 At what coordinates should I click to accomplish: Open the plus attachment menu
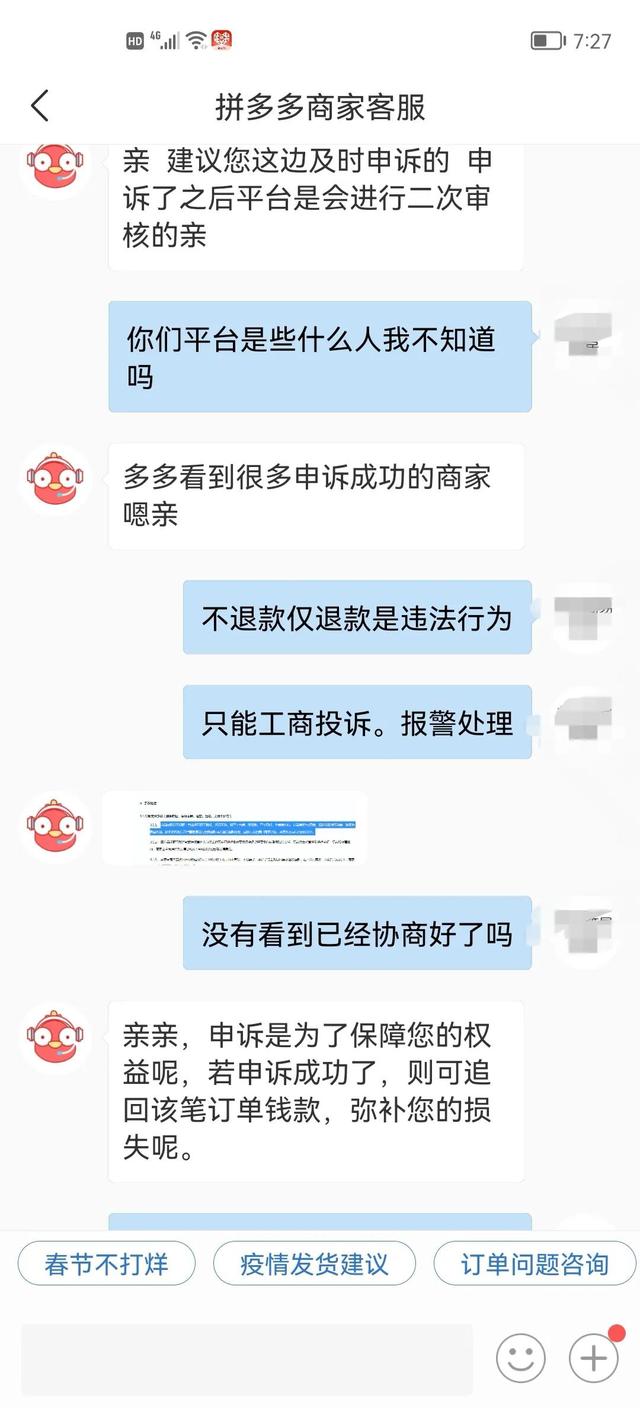coord(594,1359)
